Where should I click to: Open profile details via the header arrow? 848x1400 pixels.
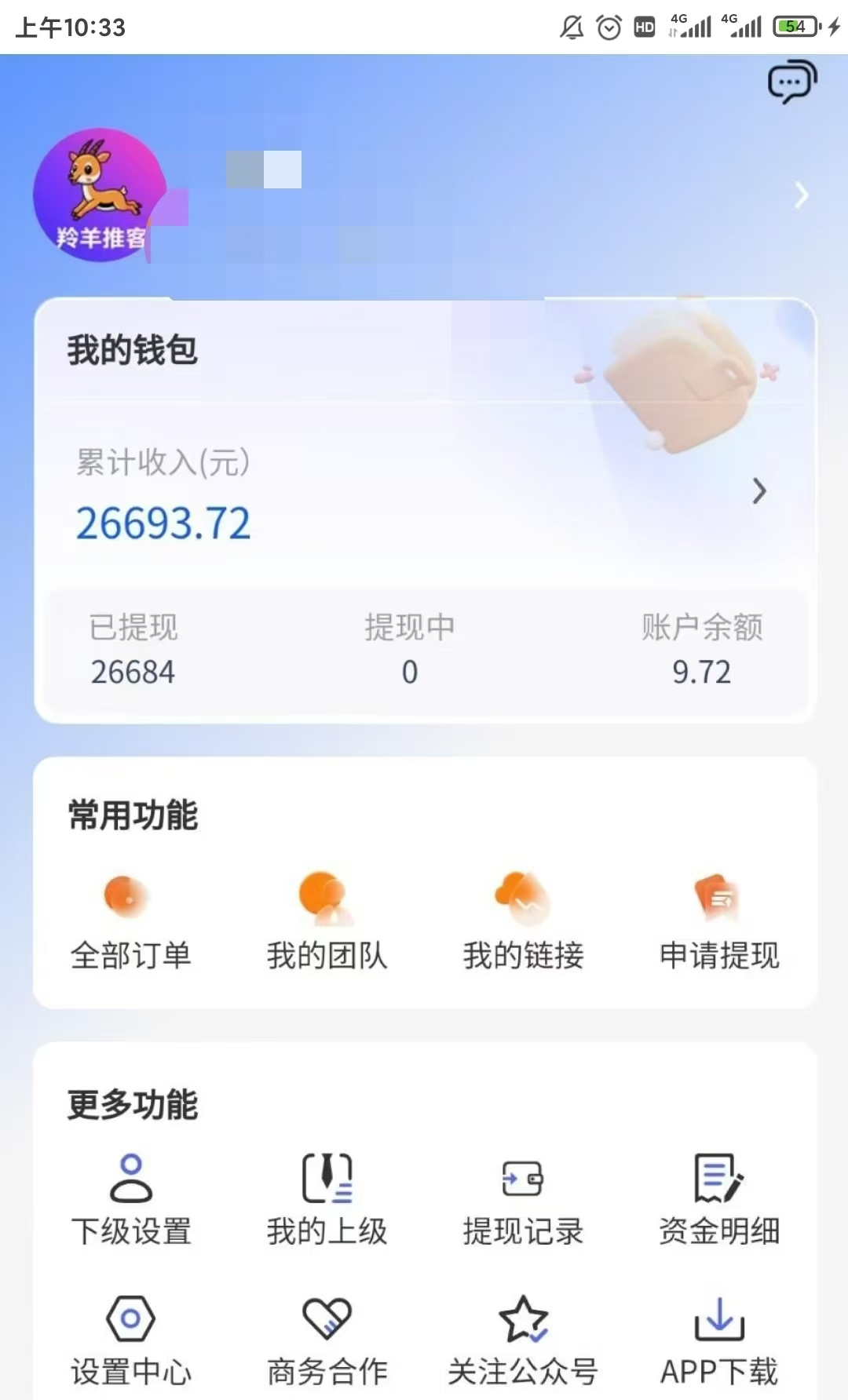[x=801, y=195]
